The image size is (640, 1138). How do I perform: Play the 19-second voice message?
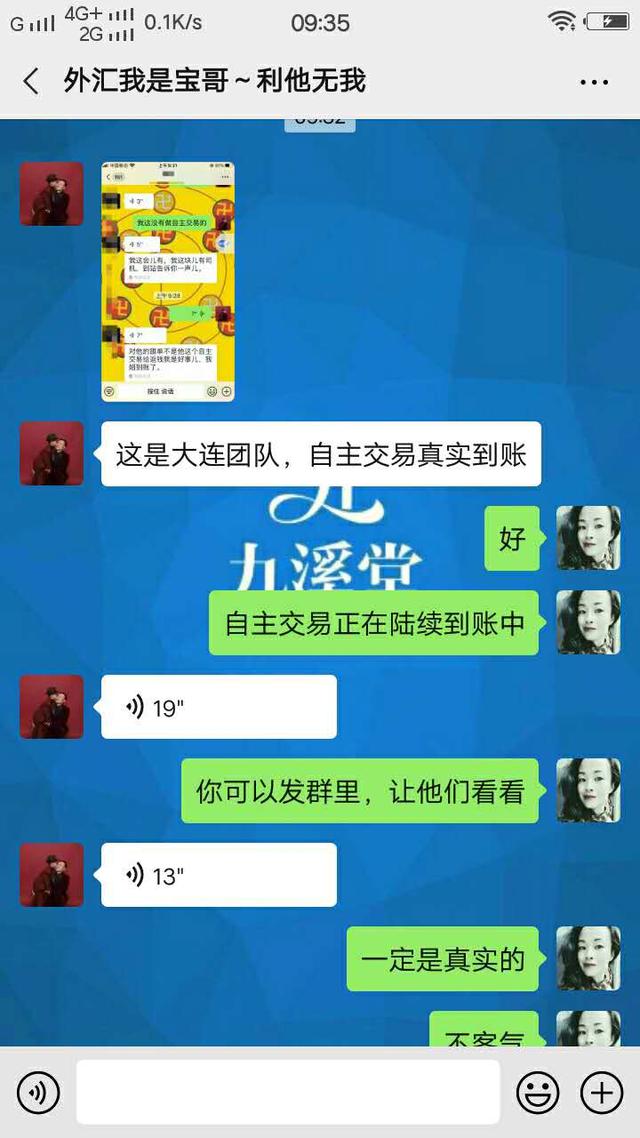(218, 707)
